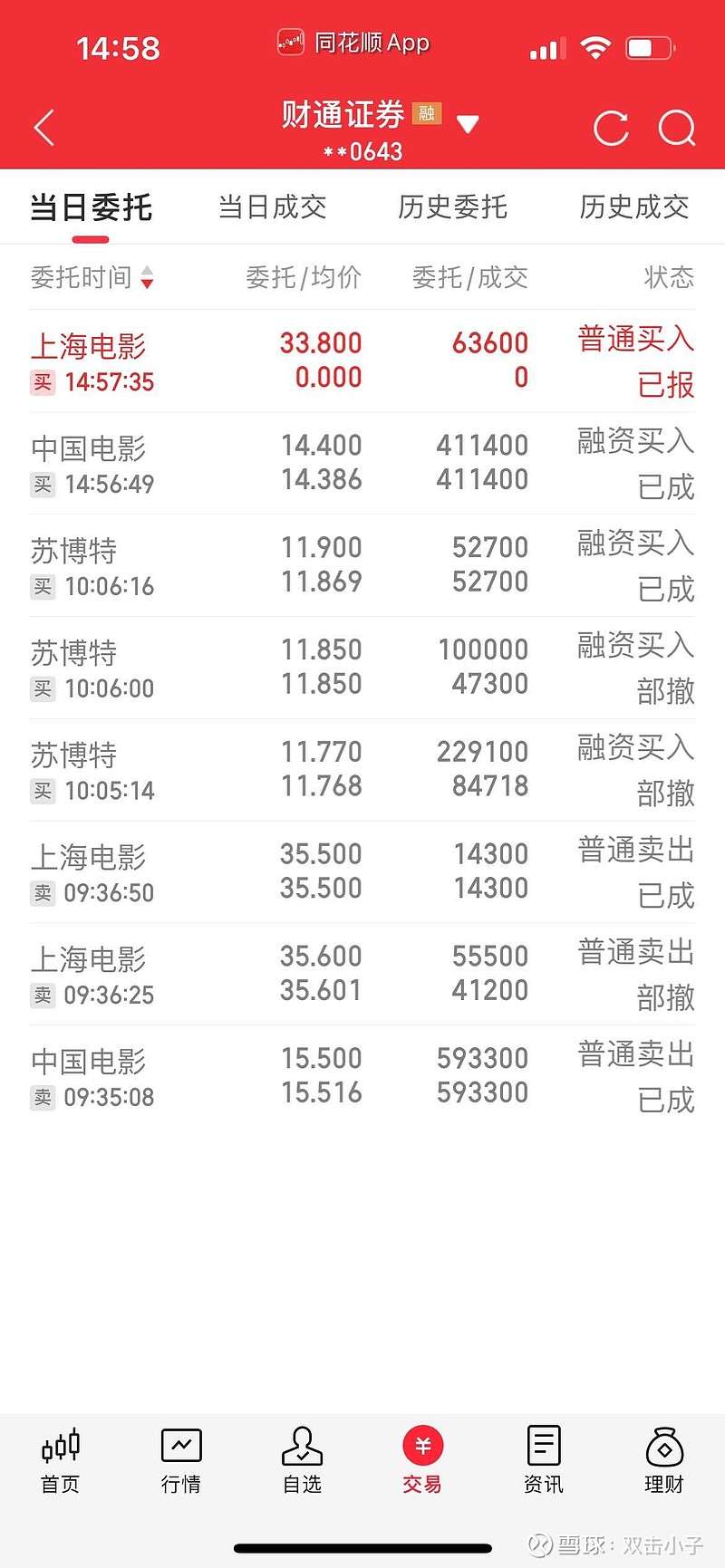Viewport: 725px width, 1568px height.
Task: Open the 中国电影 09:35:08 sell order
Action: pos(362,1077)
